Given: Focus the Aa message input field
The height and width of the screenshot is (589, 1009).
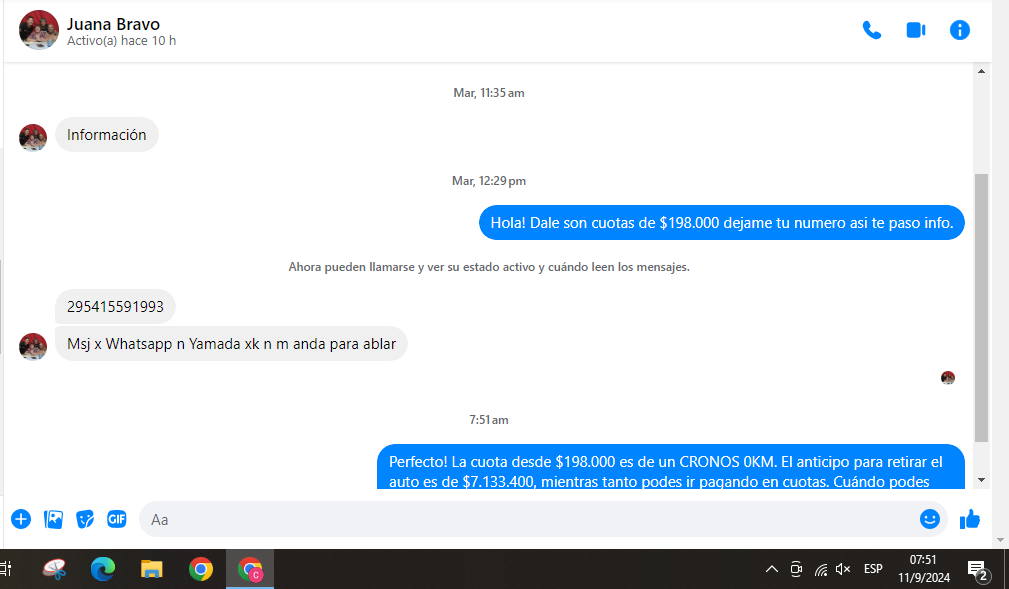Looking at the screenshot, I should pyautogui.click(x=520, y=519).
